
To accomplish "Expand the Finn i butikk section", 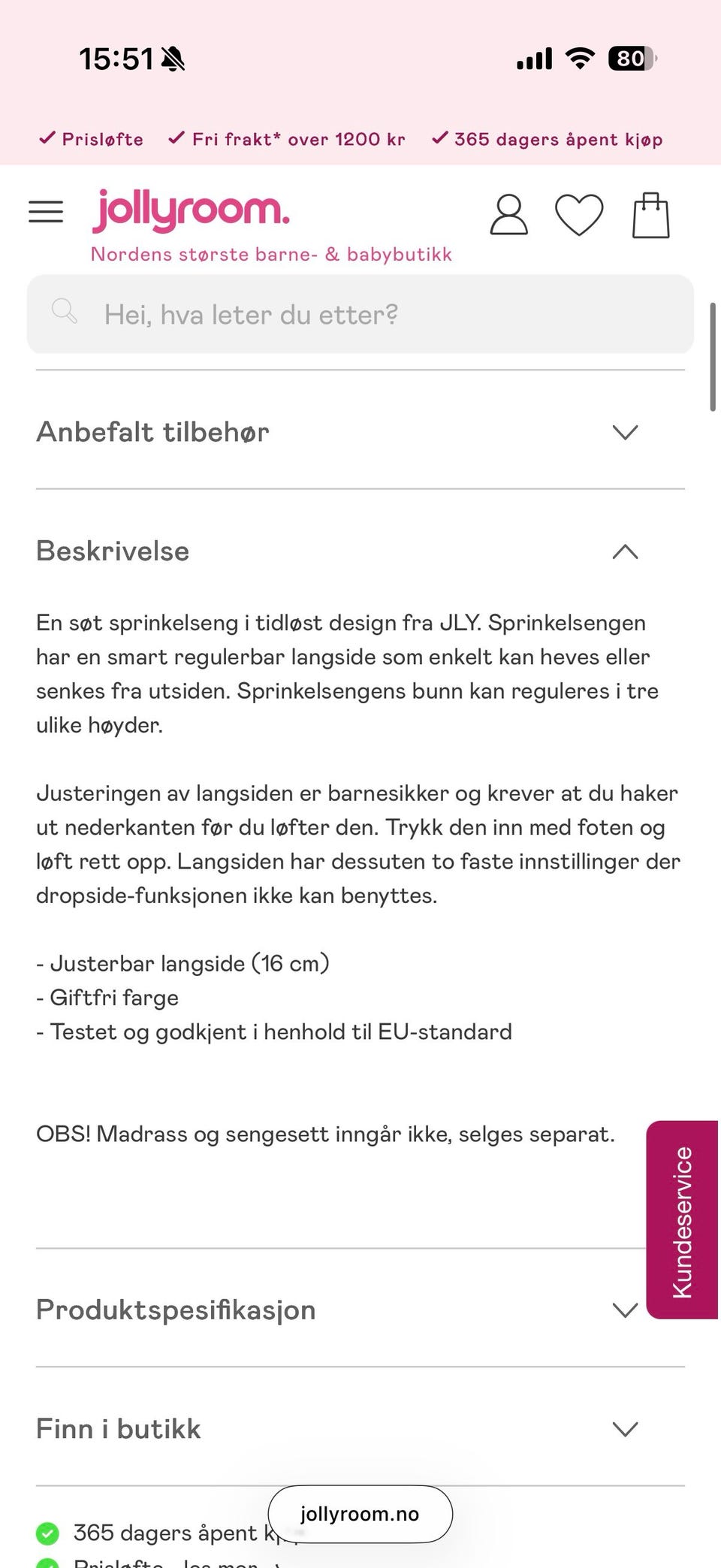I will (624, 1429).
